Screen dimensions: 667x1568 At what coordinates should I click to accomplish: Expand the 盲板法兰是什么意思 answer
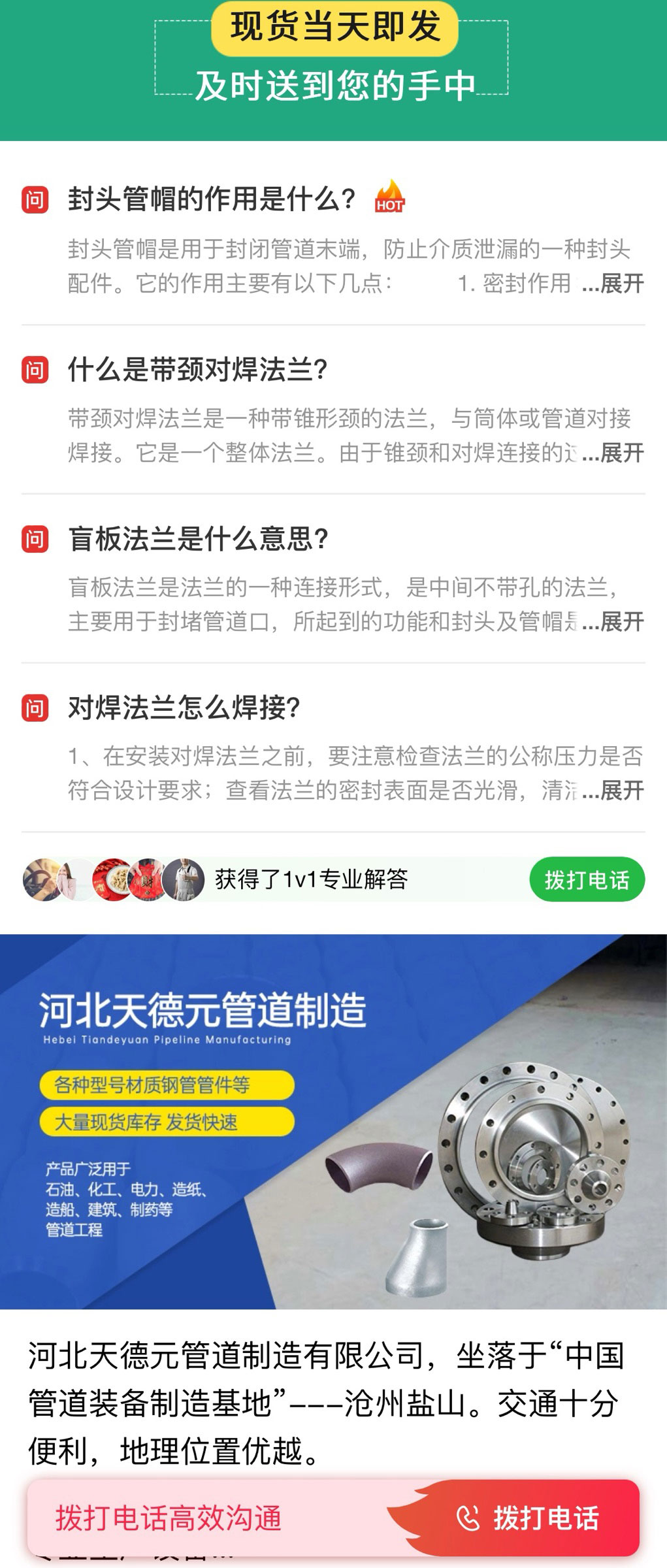coord(613,622)
